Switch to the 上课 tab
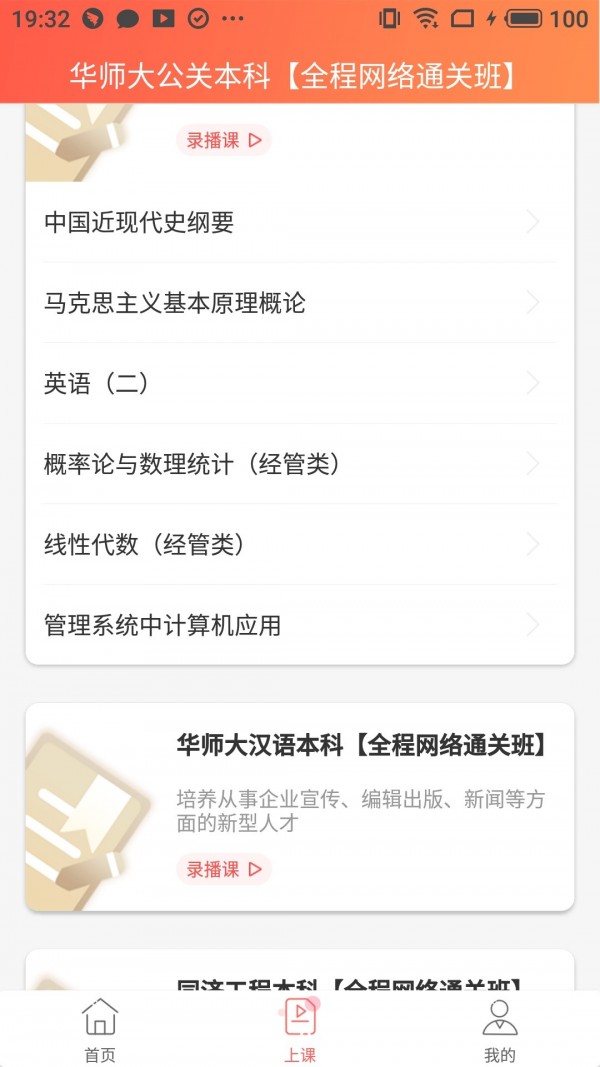Image resolution: width=600 pixels, height=1067 pixels. coord(300,1030)
